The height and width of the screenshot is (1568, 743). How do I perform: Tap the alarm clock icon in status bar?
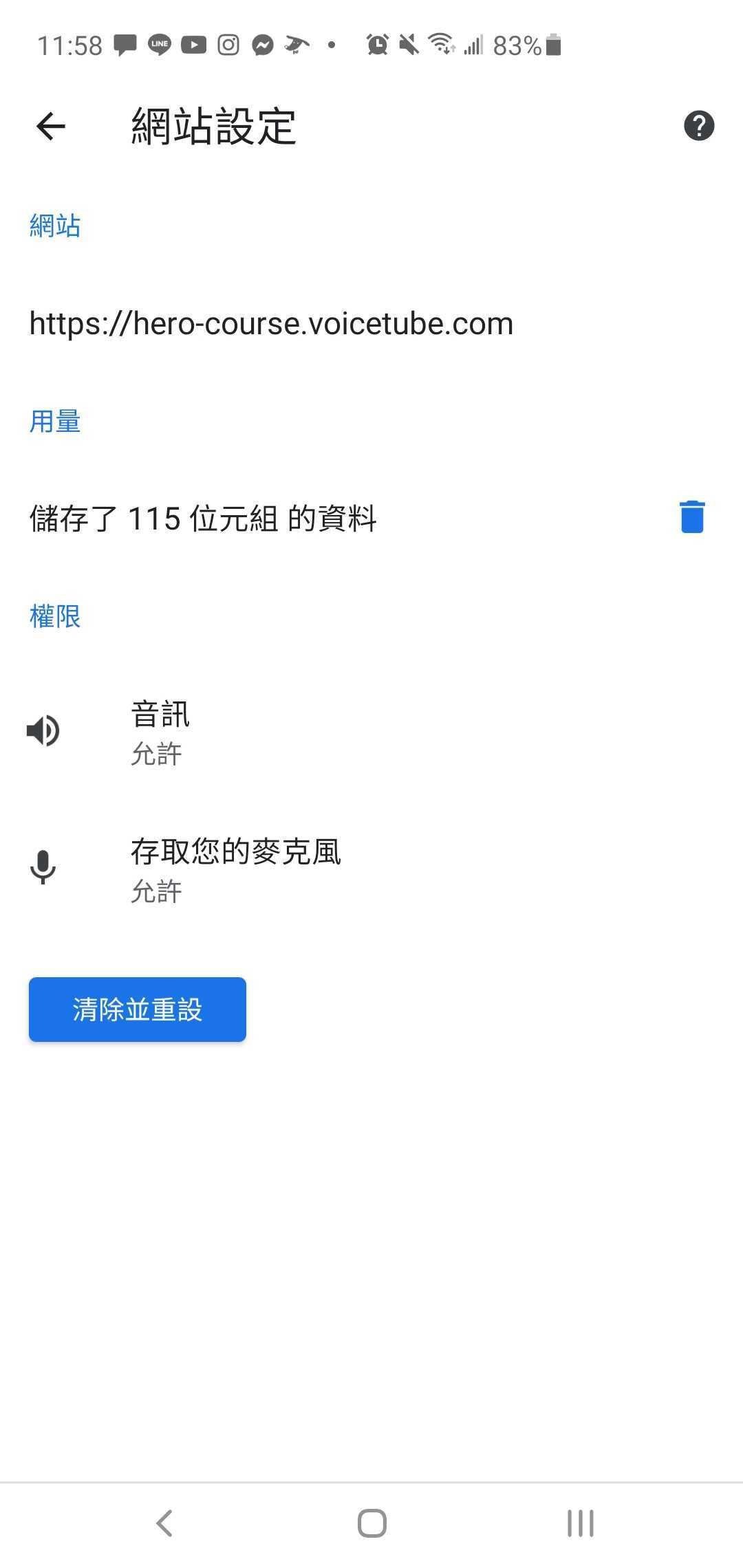pos(375,43)
